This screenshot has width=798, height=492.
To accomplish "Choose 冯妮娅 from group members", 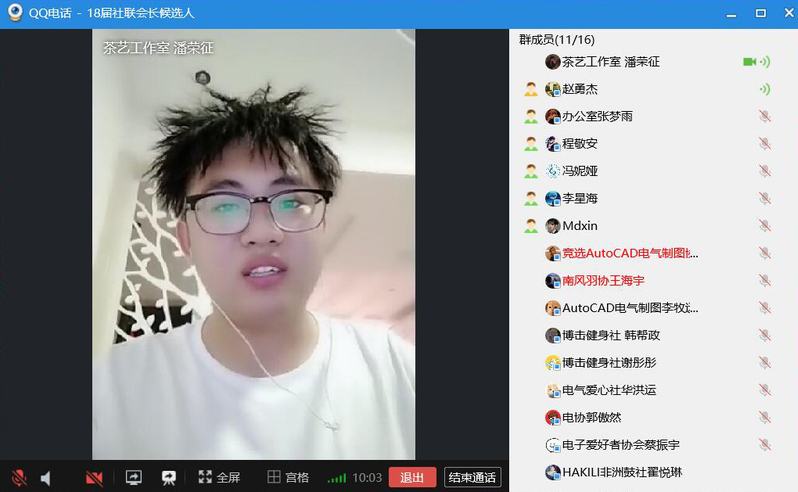I will (580, 171).
